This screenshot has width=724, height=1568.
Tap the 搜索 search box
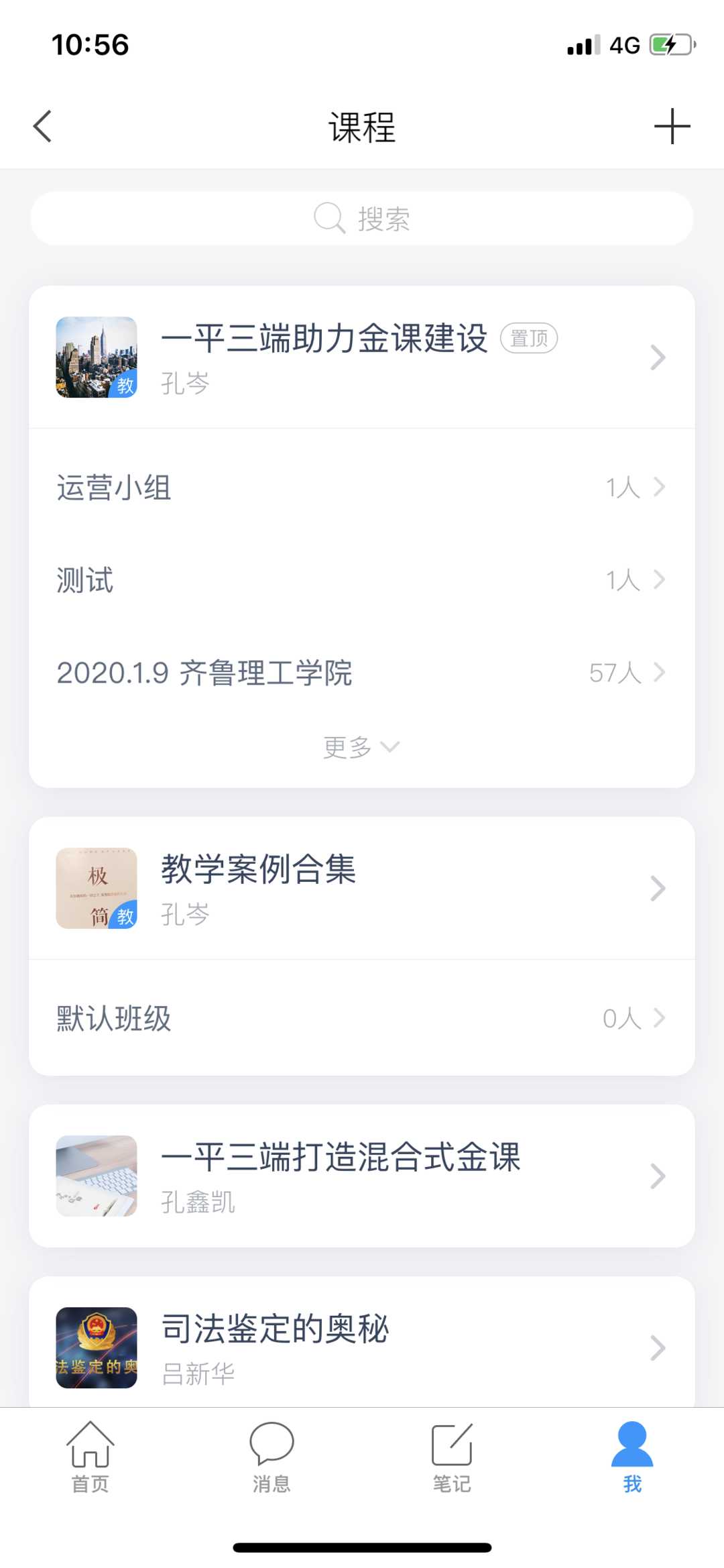pyautogui.click(x=362, y=219)
